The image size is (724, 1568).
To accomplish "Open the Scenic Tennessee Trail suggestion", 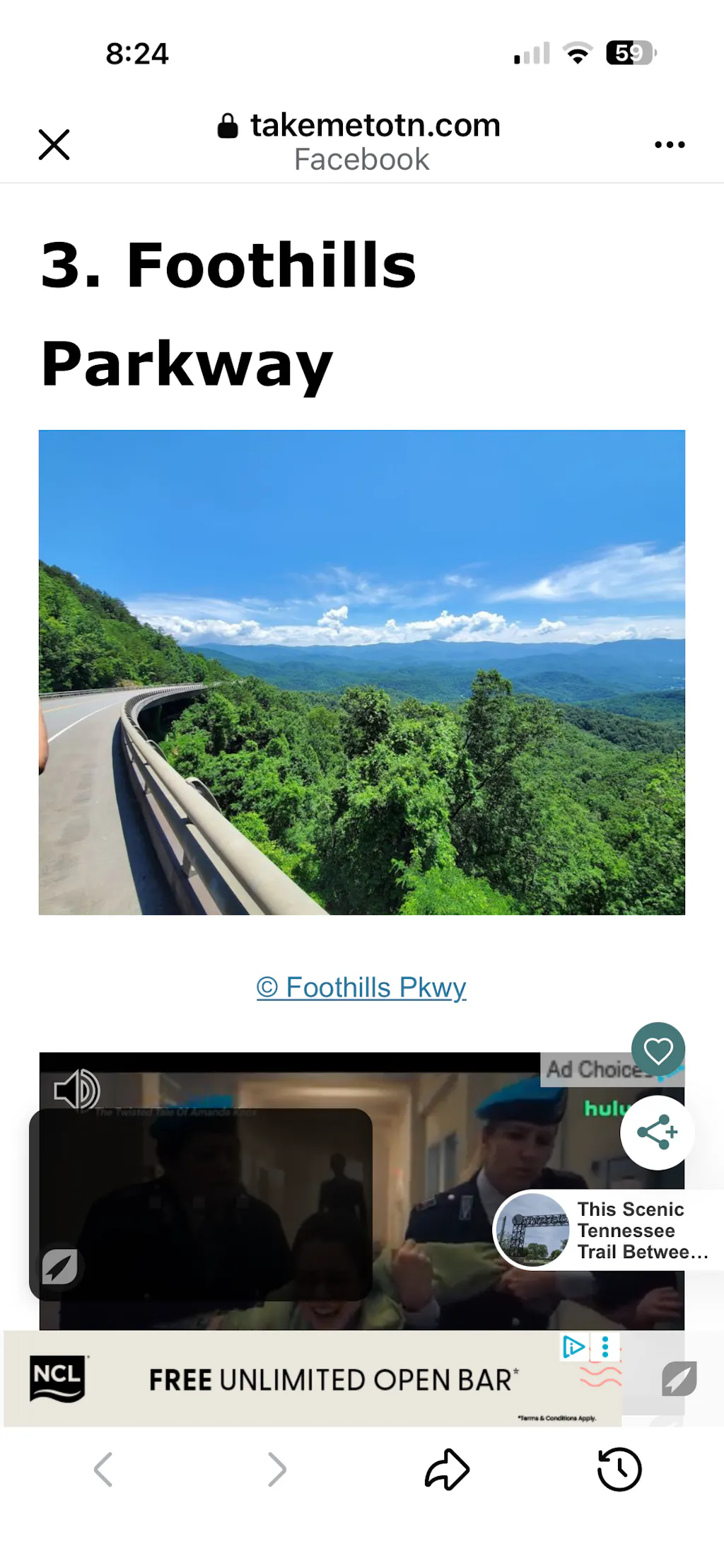I will 608,1231.
